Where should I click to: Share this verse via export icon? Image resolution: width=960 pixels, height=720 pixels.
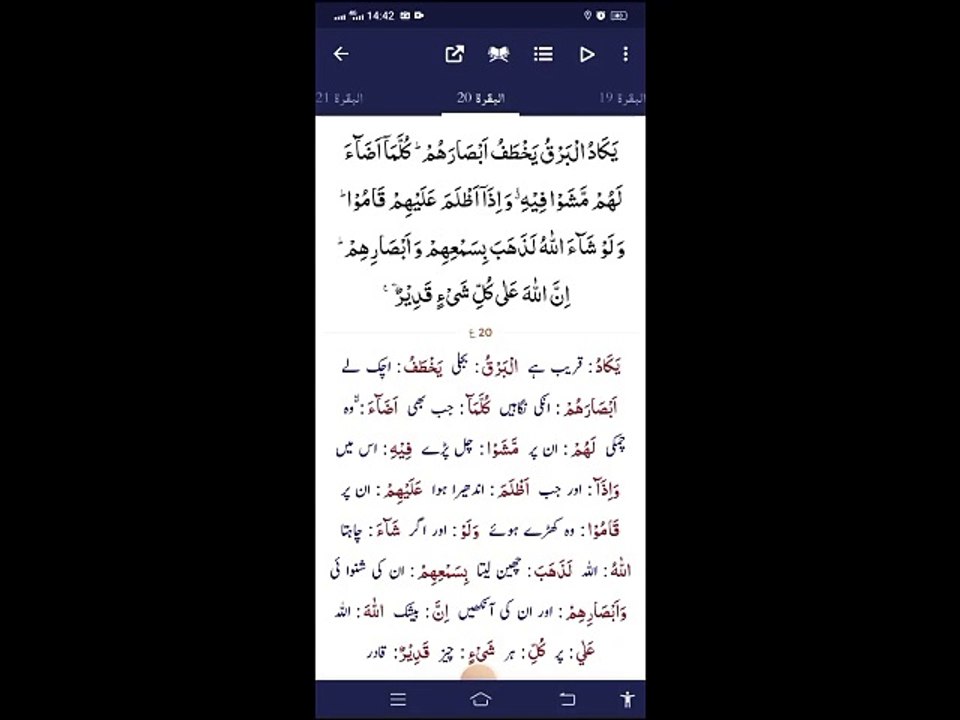point(454,54)
